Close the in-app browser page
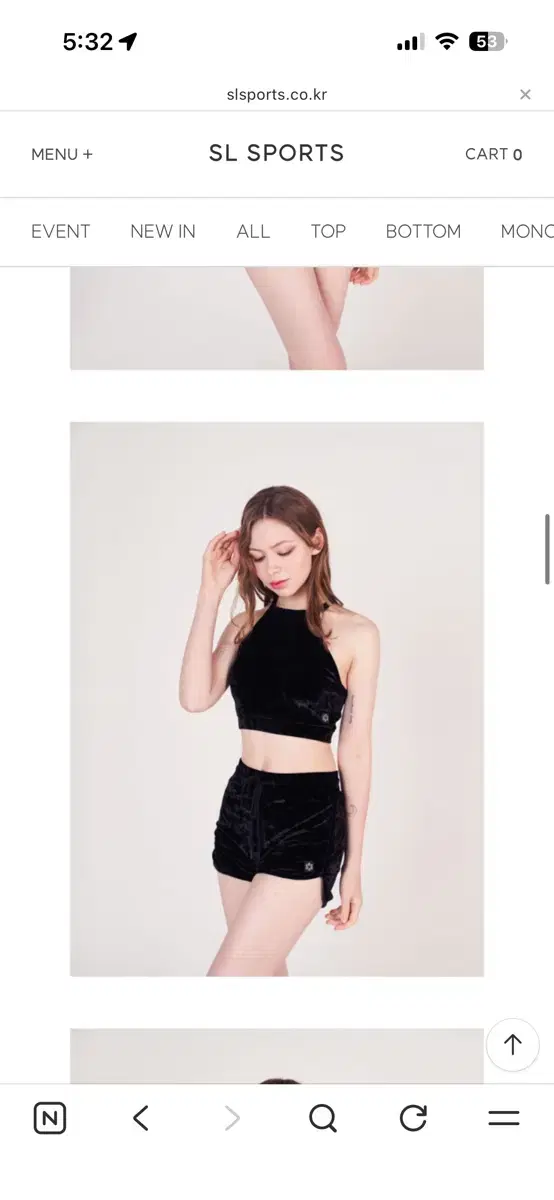The image size is (554, 1200). click(x=525, y=95)
